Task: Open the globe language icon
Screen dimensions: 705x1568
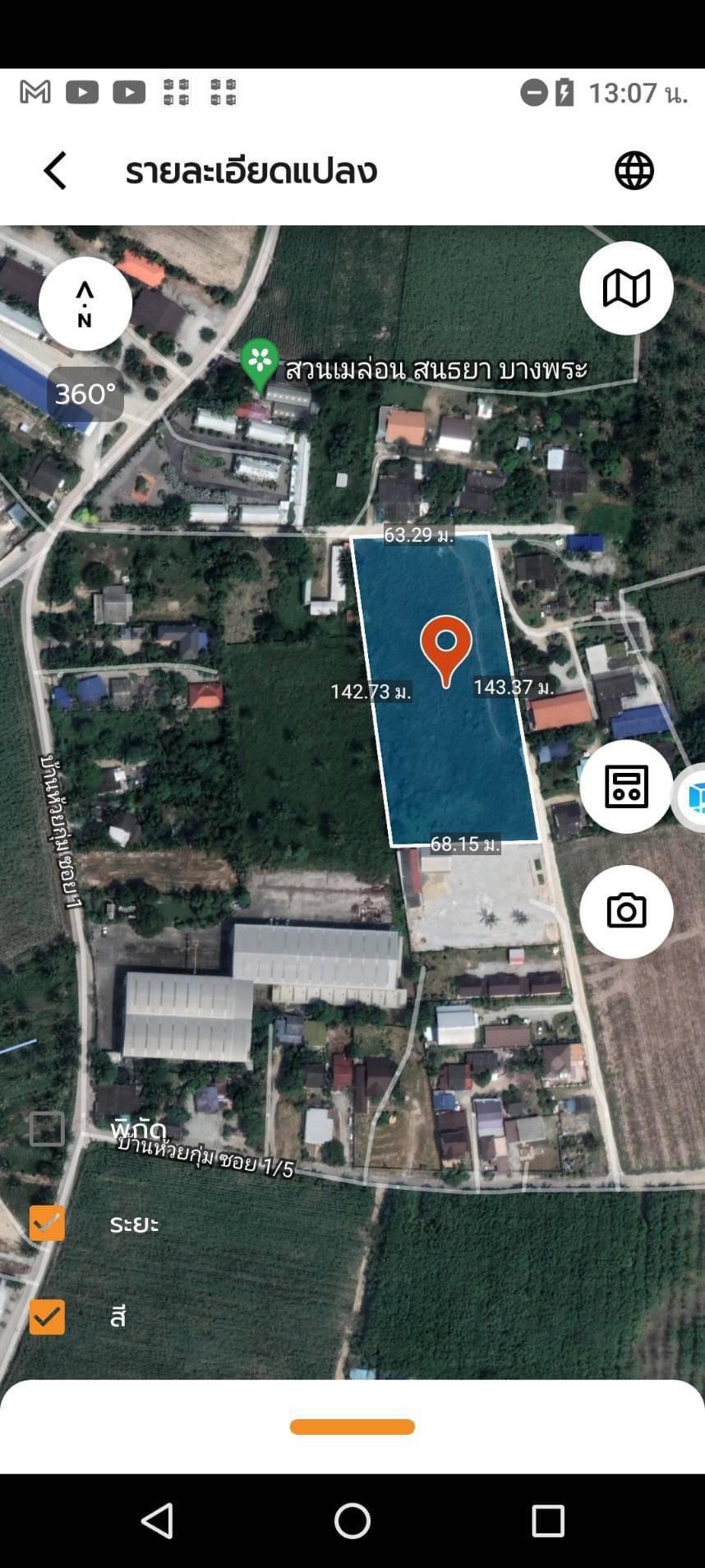Action: click(x=634, y=171)
